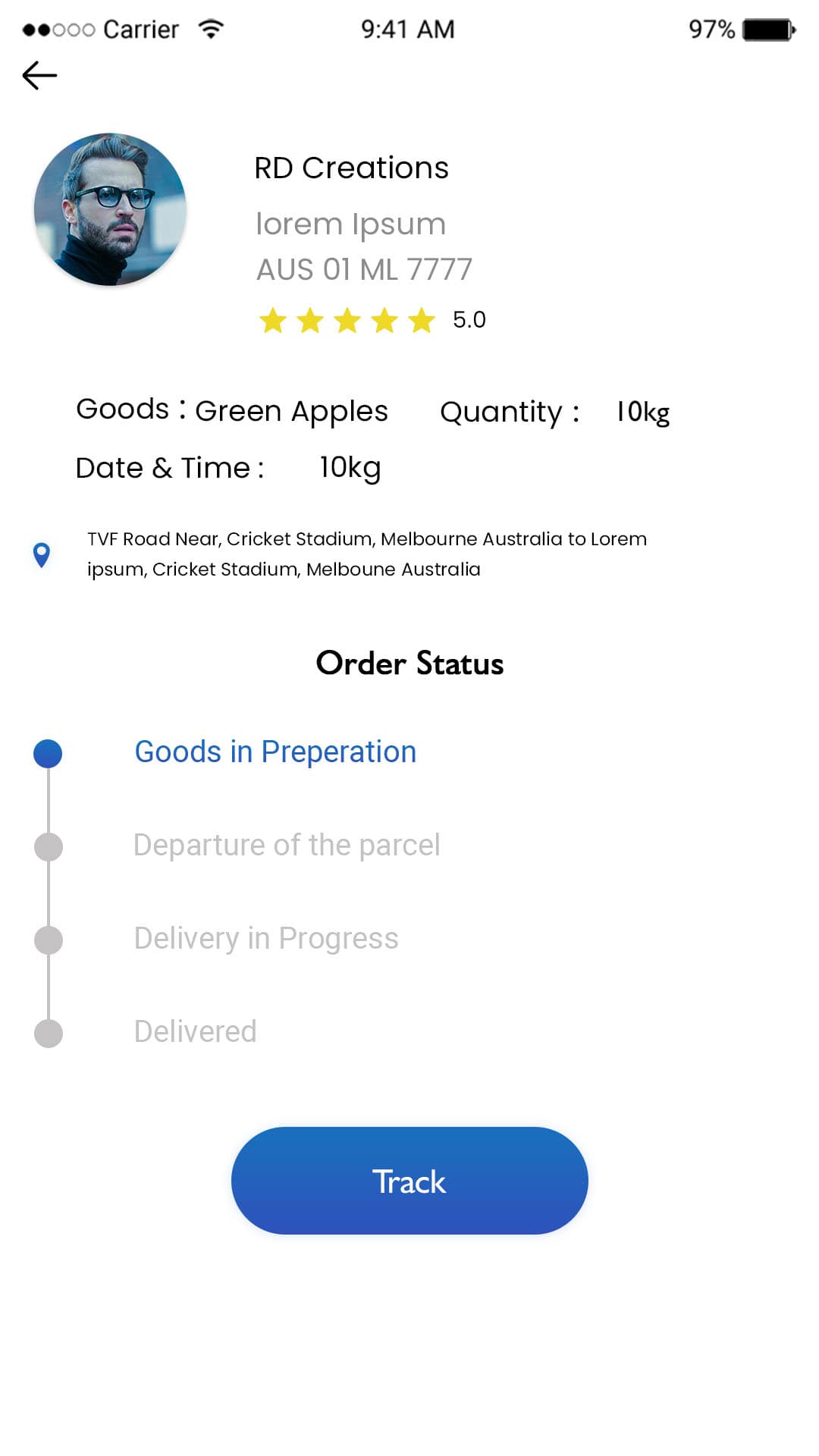
Task: Select the blue location pin icon
Action: 41,554
